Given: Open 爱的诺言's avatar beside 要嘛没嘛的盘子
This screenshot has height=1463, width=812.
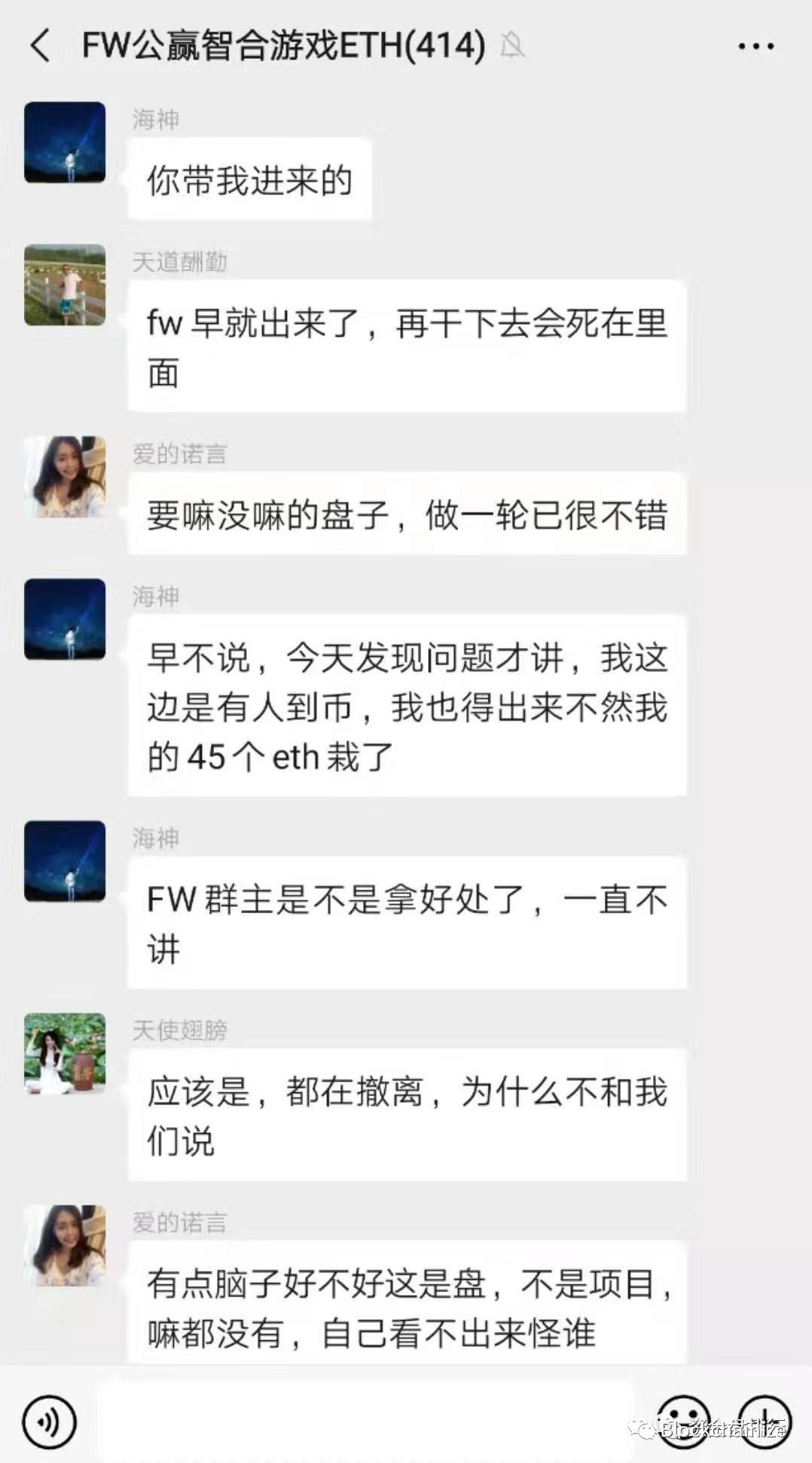Looking at the screenshot, I should (65, 477).
